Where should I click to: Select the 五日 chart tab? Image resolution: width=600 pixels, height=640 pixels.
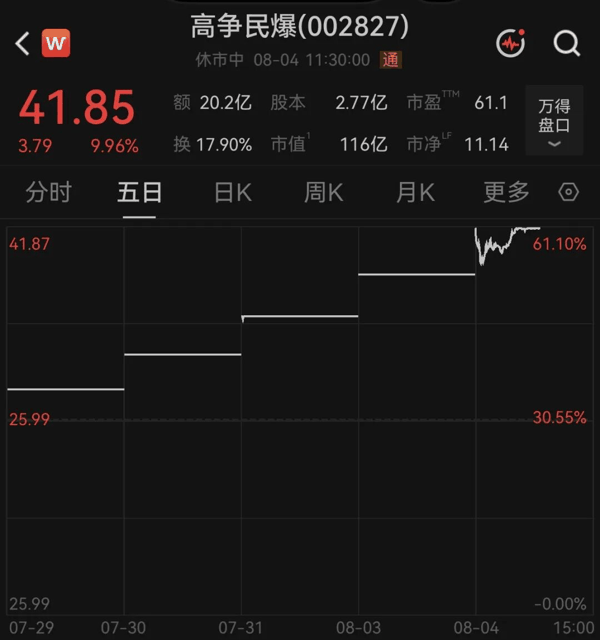pos(140,192)
